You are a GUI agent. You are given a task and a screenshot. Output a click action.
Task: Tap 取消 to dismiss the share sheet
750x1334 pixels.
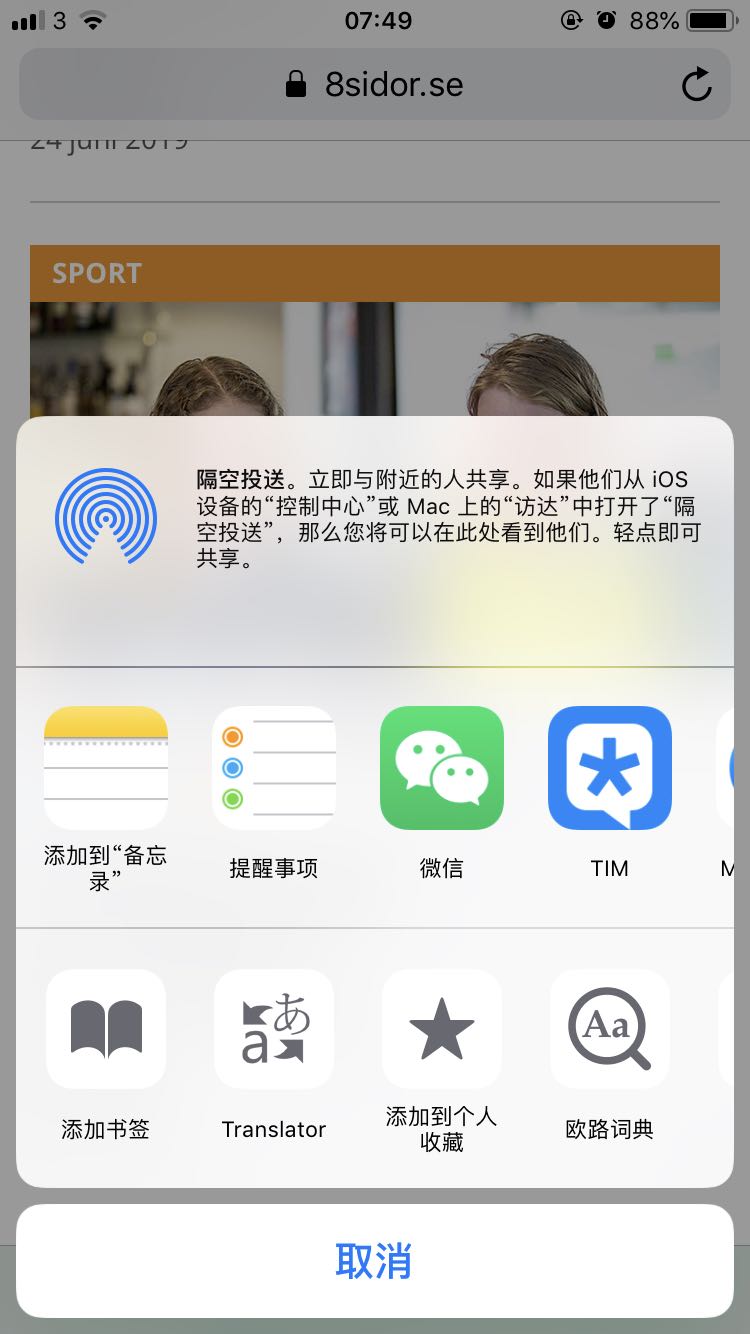[x=374, y=1261]
